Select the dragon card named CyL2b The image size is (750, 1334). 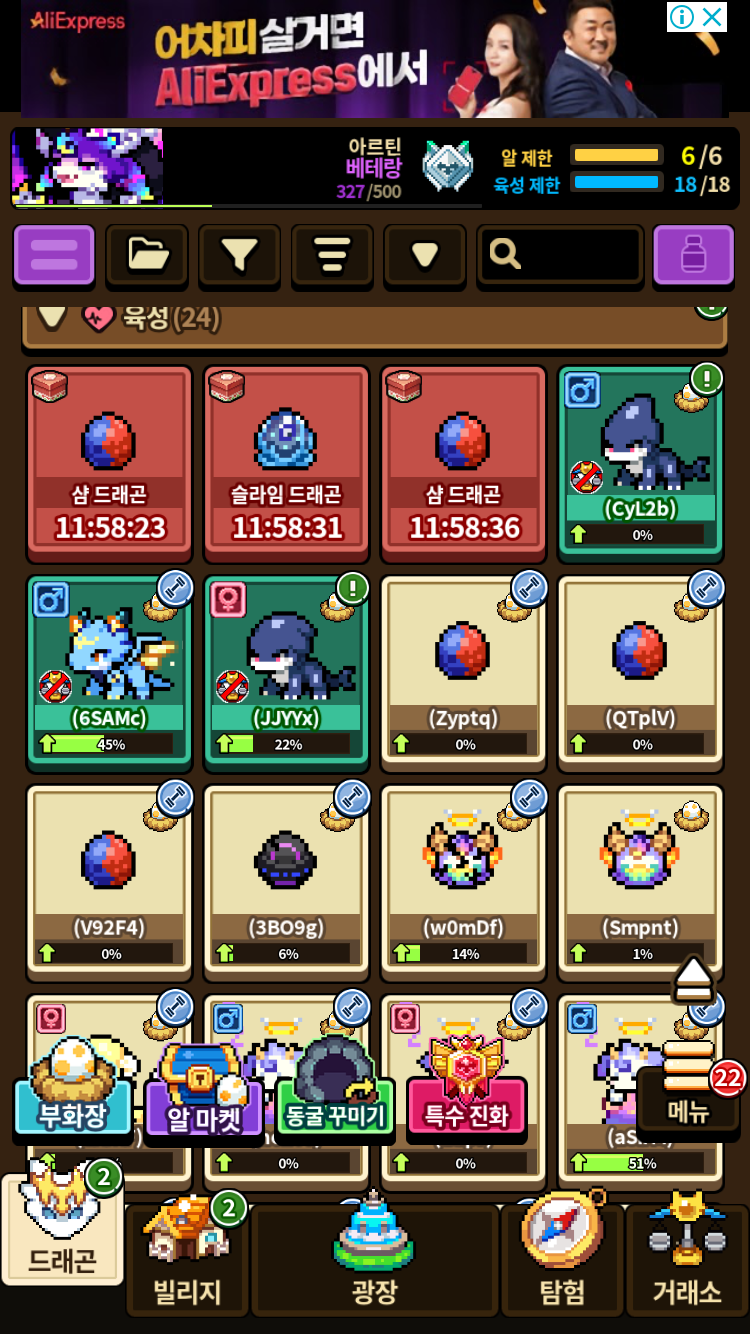[x=640, y=460]
